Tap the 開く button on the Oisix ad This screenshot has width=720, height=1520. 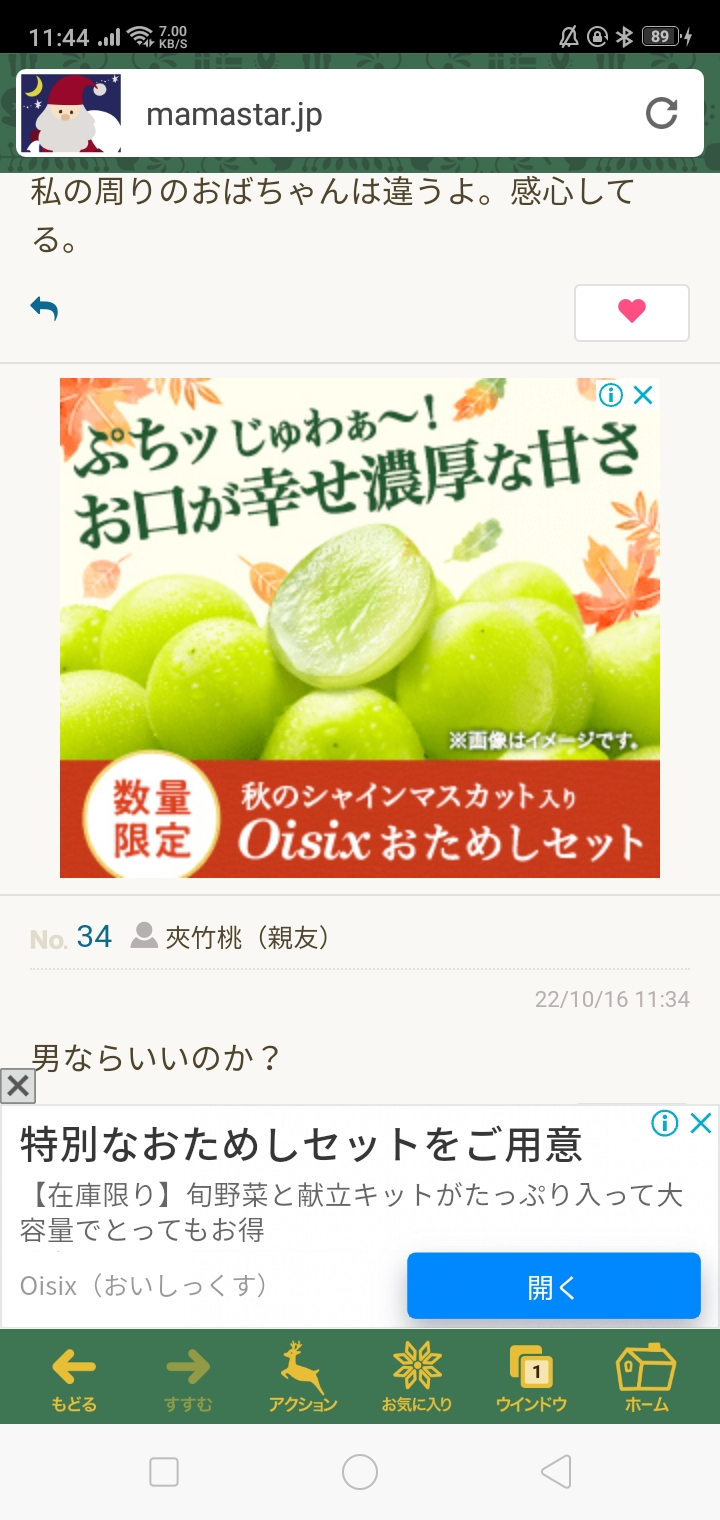click(x=553, y=1286)
